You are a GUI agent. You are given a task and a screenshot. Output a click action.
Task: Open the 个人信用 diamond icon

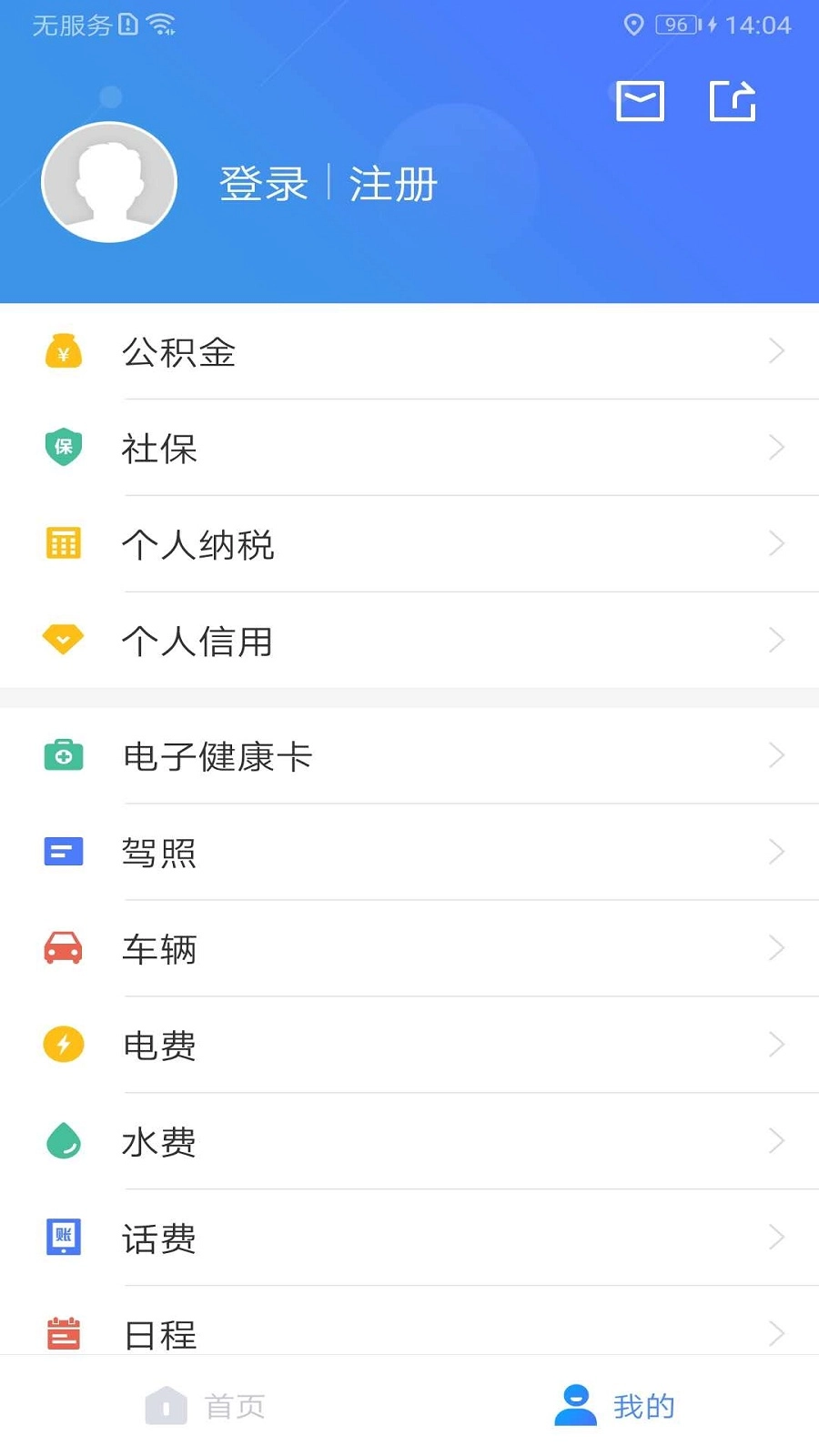pos(62,639)
